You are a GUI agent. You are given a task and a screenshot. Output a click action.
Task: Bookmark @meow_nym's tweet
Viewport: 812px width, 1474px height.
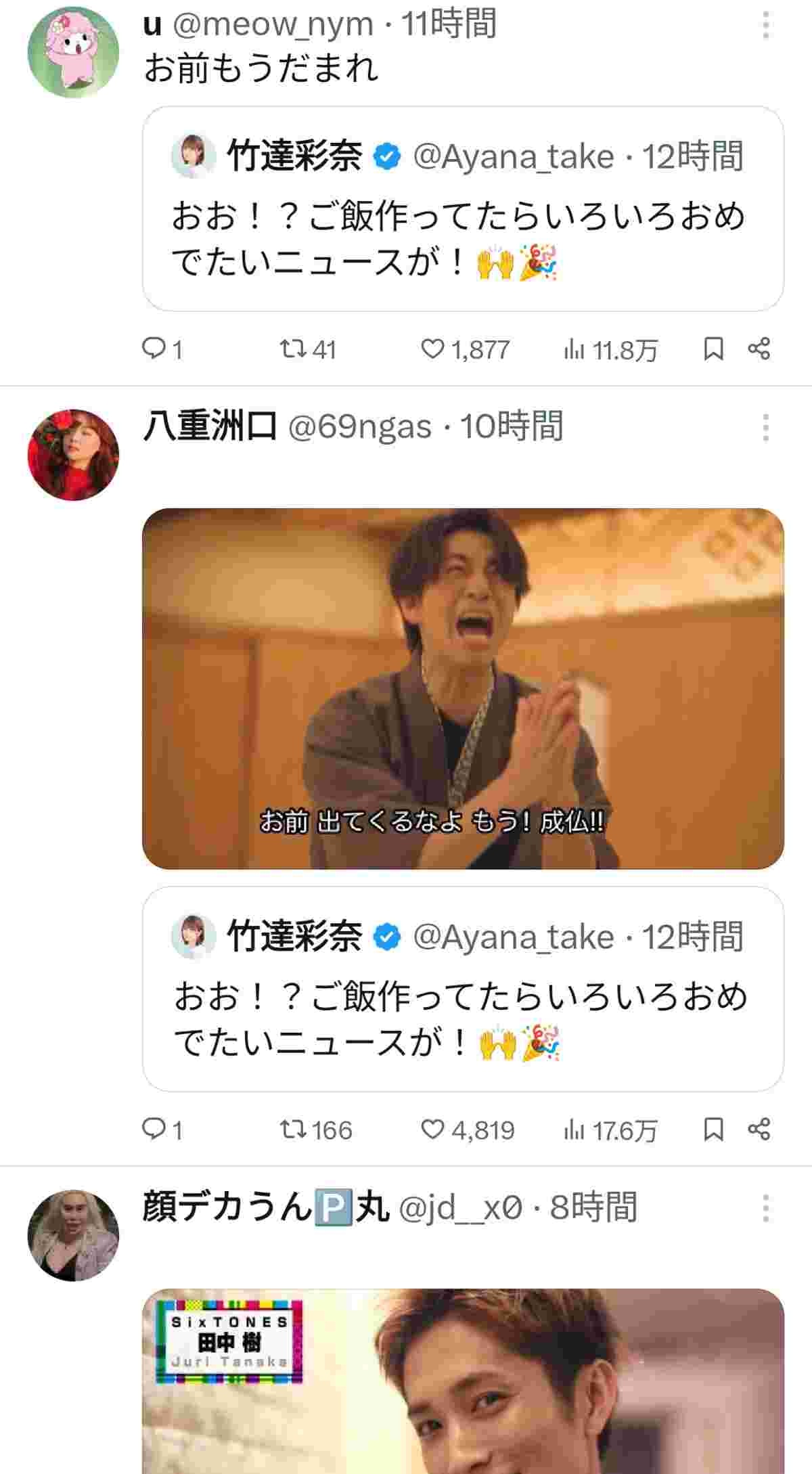click(713, 349)
